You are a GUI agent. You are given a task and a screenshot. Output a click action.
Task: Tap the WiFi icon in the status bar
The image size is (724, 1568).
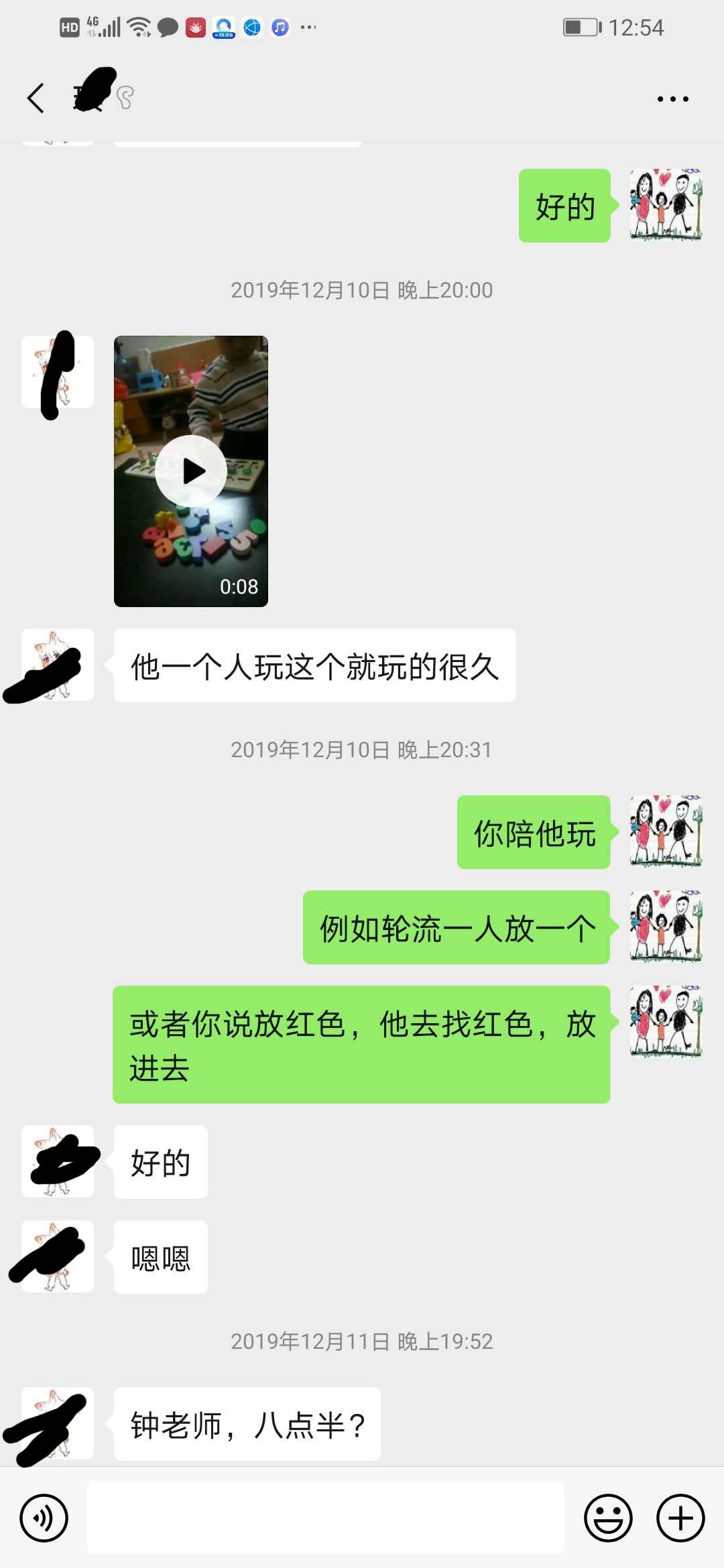[139, 27]
